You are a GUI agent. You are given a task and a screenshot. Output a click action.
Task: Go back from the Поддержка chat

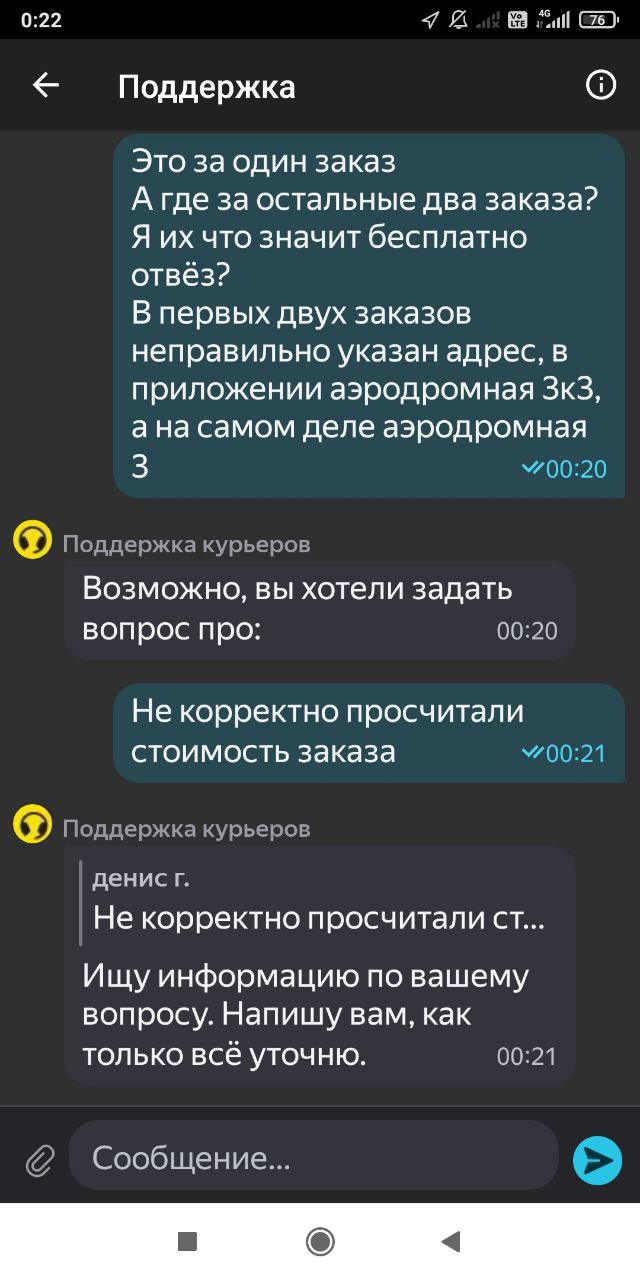click(46, 87)
